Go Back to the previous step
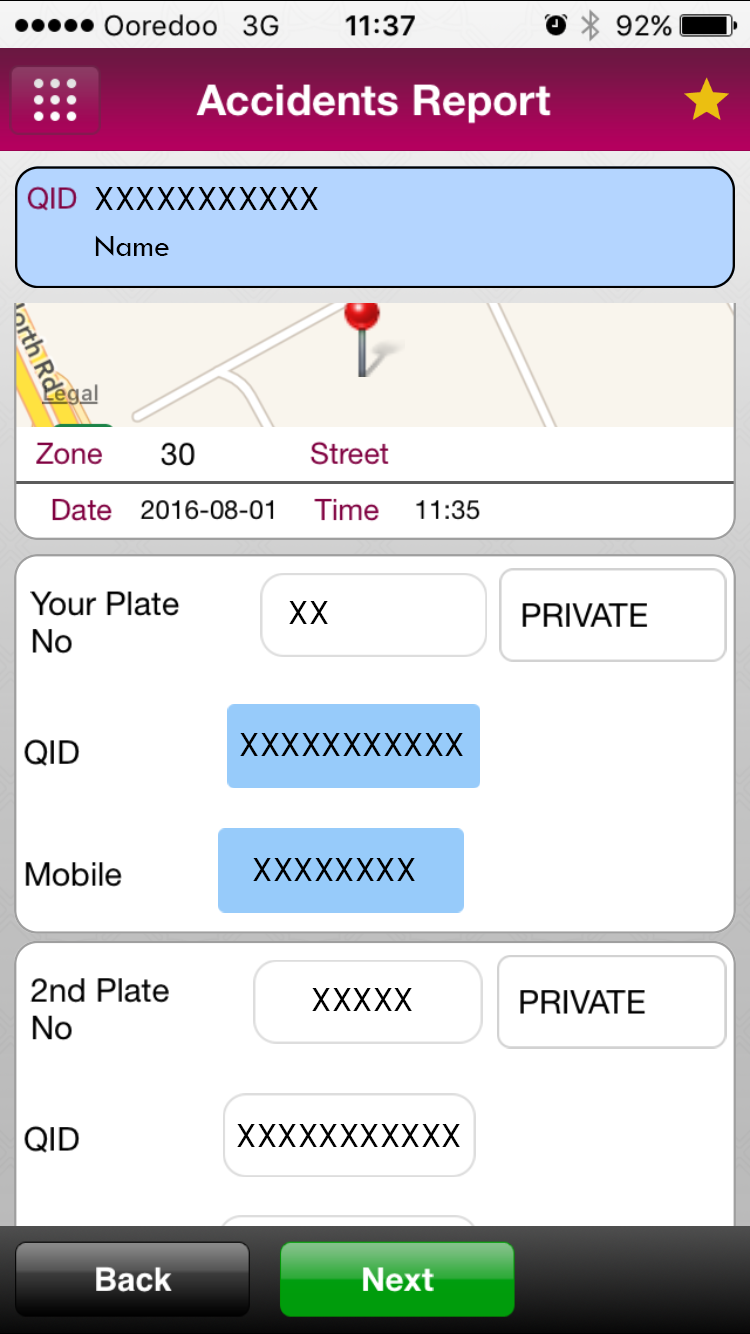 [x=132, y=1279]
